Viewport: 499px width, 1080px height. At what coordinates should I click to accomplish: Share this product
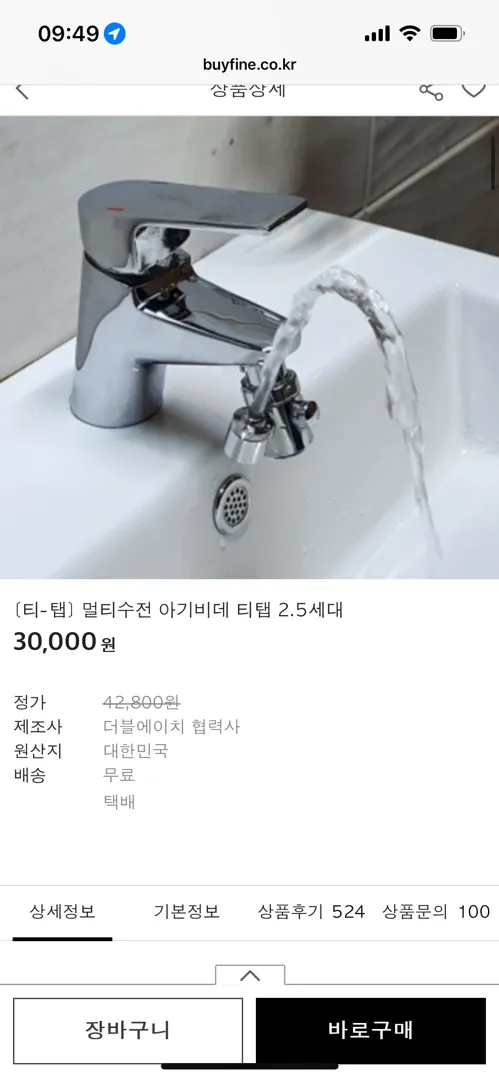click(x=431, y=90)
